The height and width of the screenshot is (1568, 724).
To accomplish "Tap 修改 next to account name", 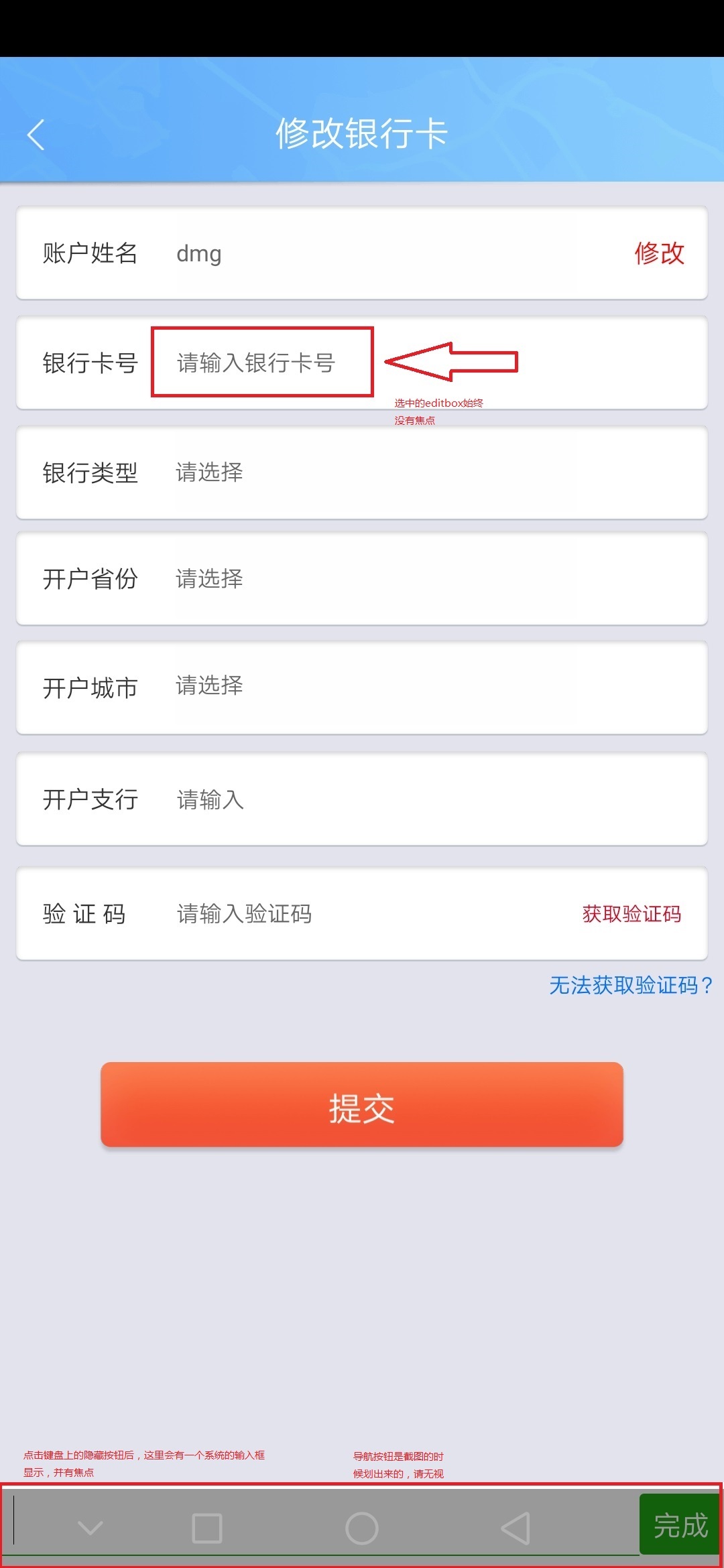I will click(659, 253).
